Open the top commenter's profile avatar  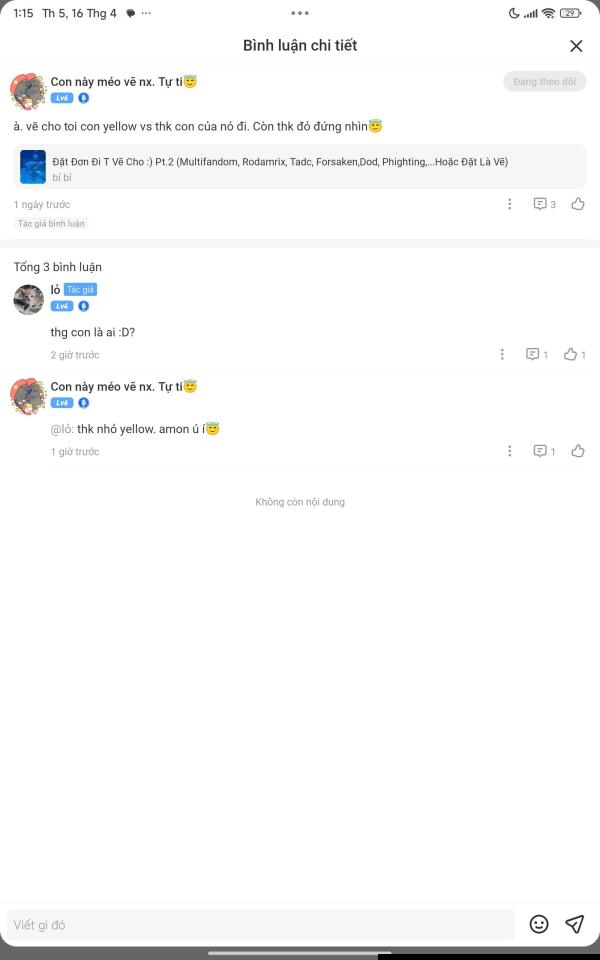28,90
